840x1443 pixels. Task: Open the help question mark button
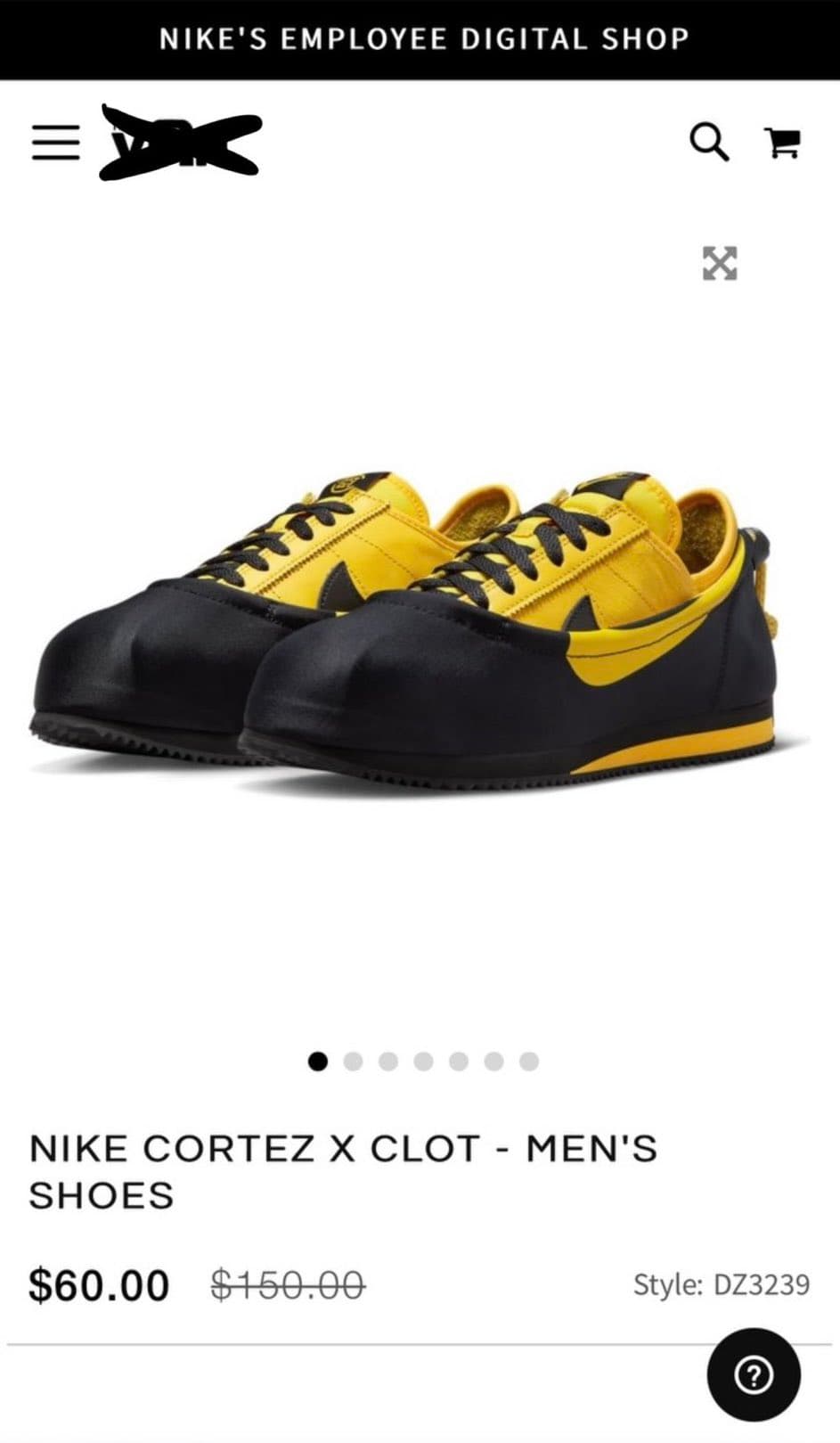(754, 1375)
